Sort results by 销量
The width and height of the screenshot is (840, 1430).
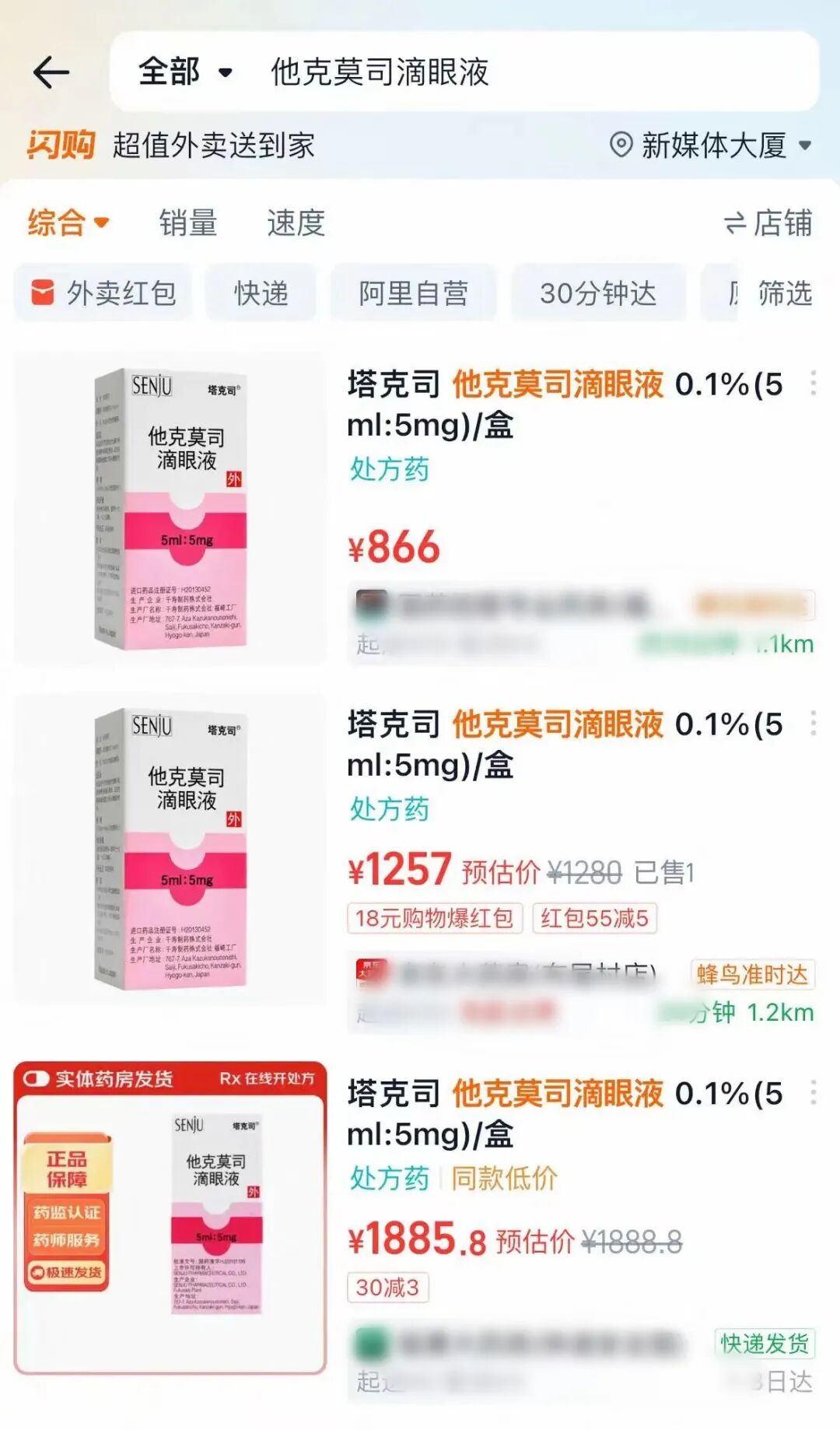point(187,223)
